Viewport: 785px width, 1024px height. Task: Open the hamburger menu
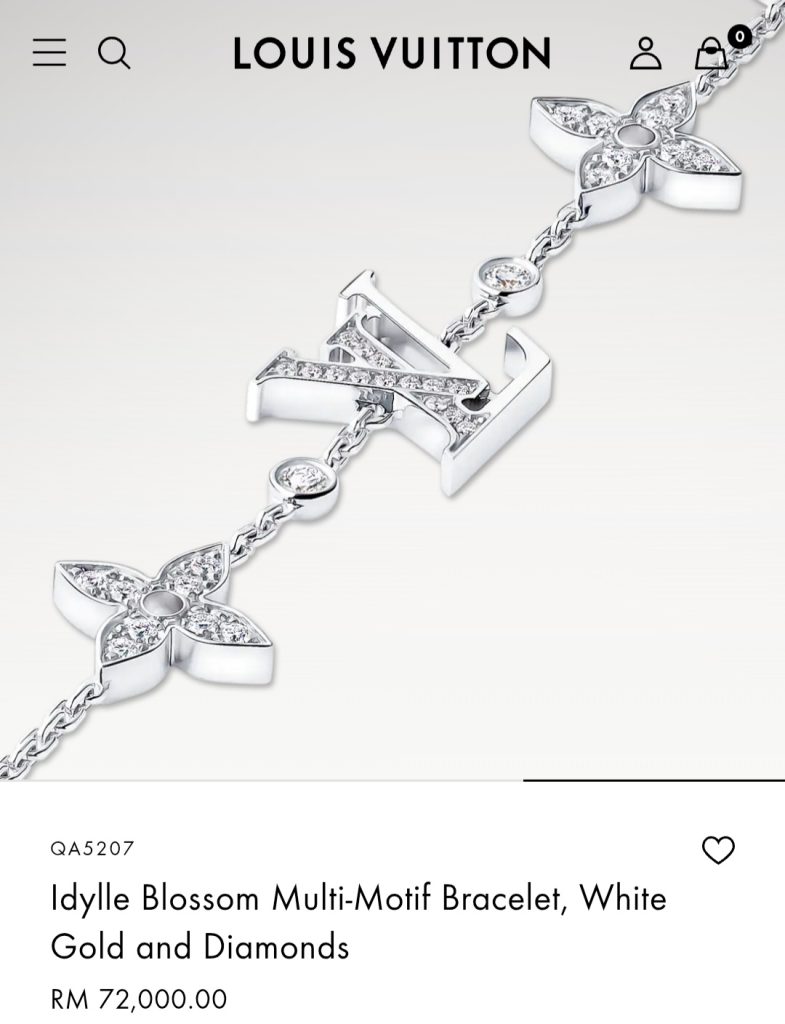tap(49, 52)
